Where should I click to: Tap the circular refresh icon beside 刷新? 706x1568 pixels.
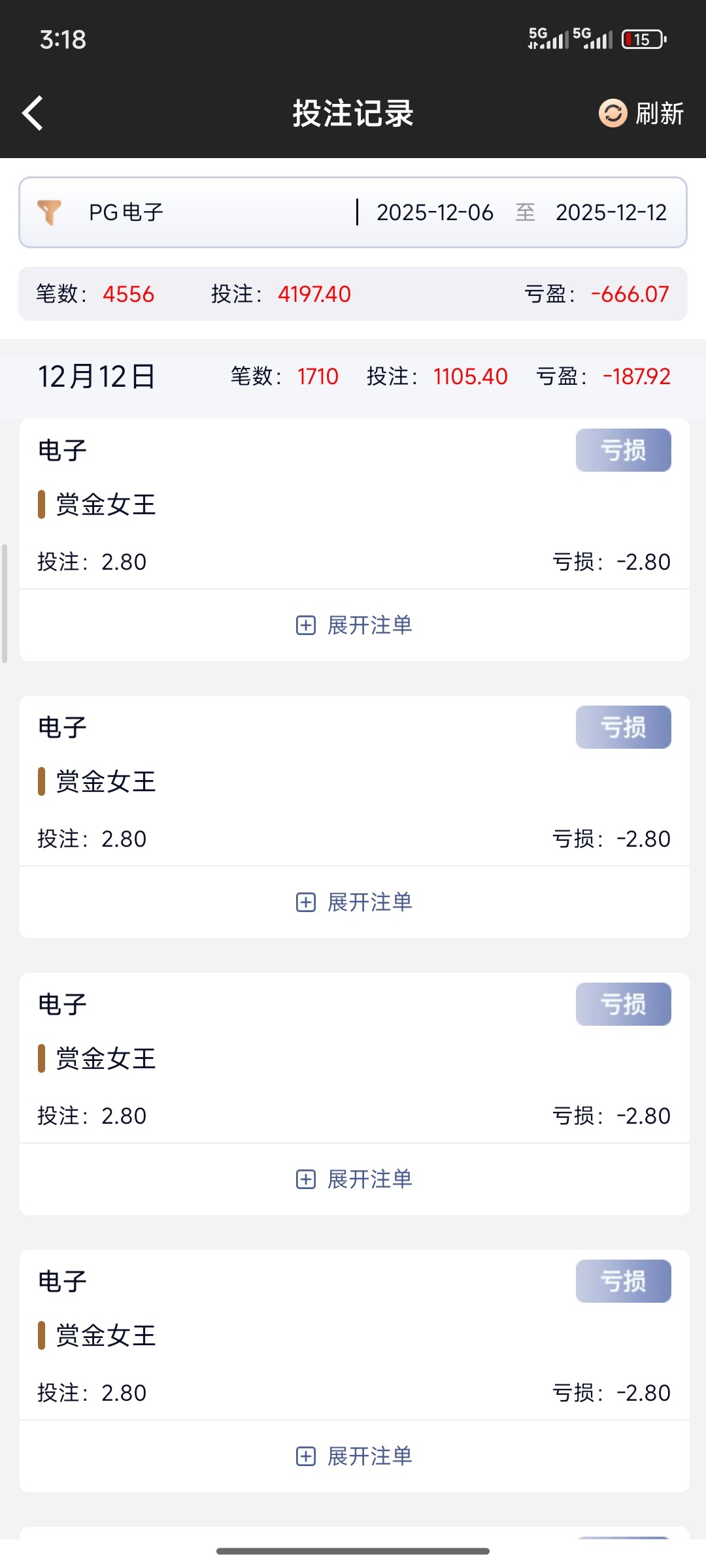click(613, 112)
